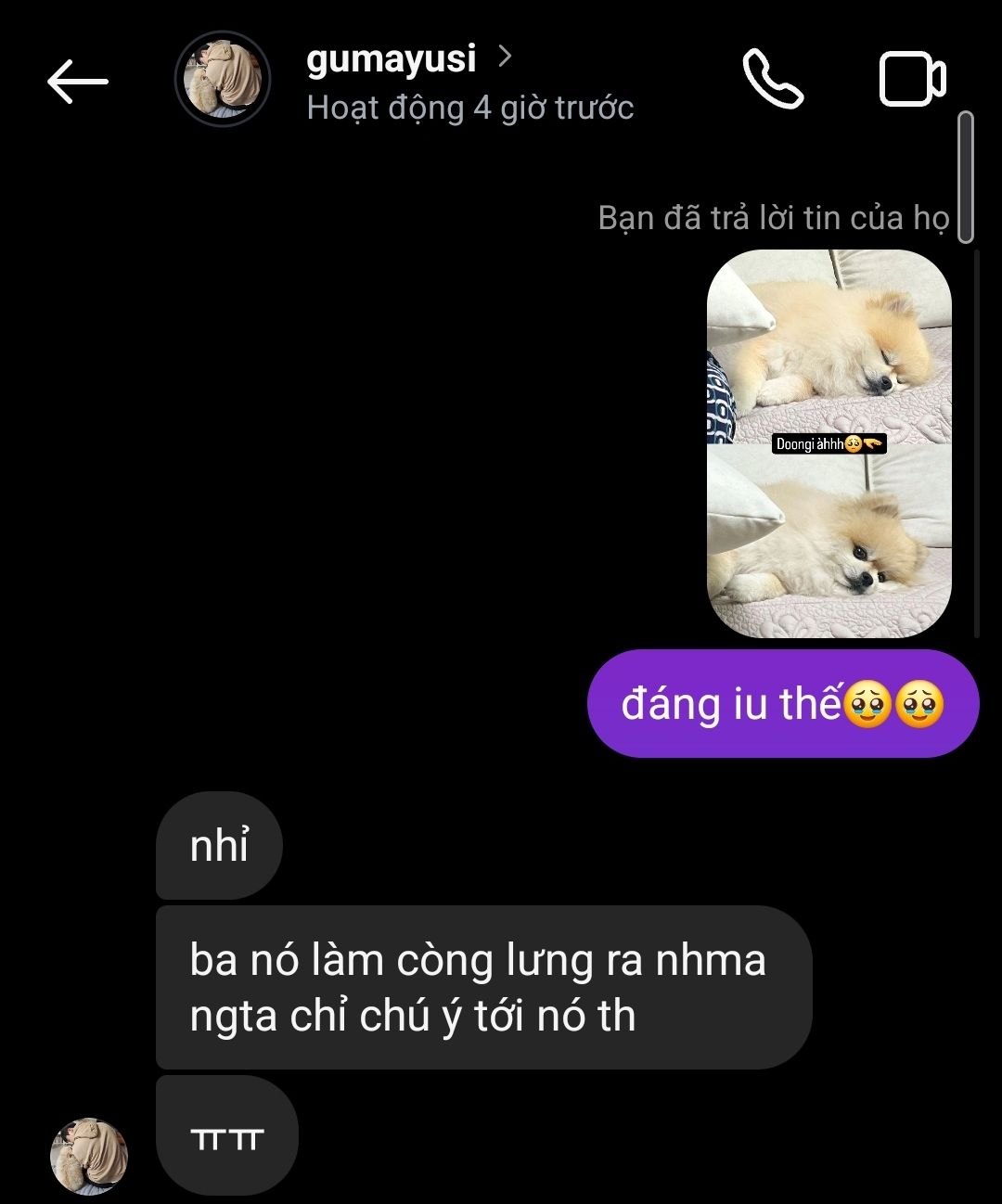Viewport: 1002px width, 1204px height.
Task: Open the replied story with the Doongi dog
Action: click(x=829, y=443)
